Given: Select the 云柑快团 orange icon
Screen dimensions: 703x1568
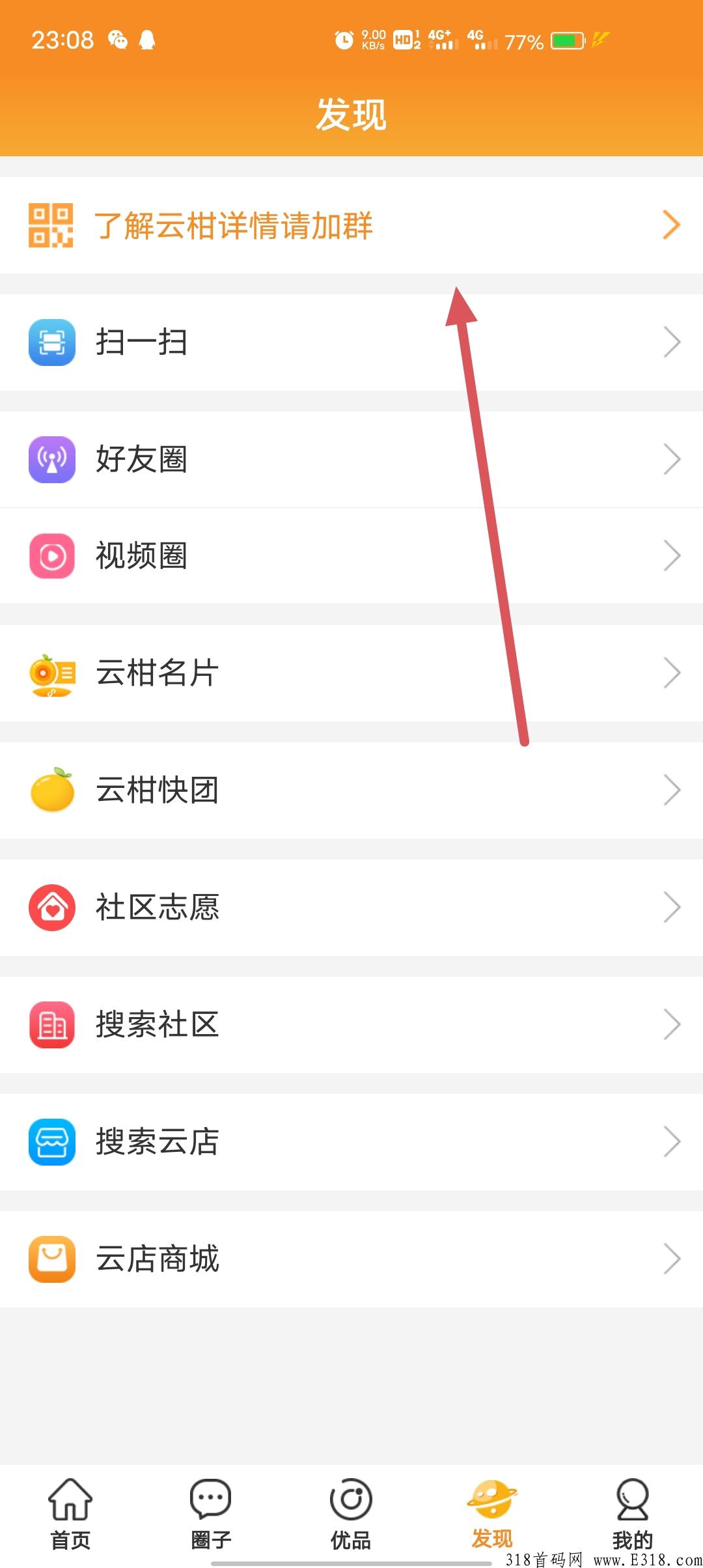Looking at the screenshot, I should [52, 790].
